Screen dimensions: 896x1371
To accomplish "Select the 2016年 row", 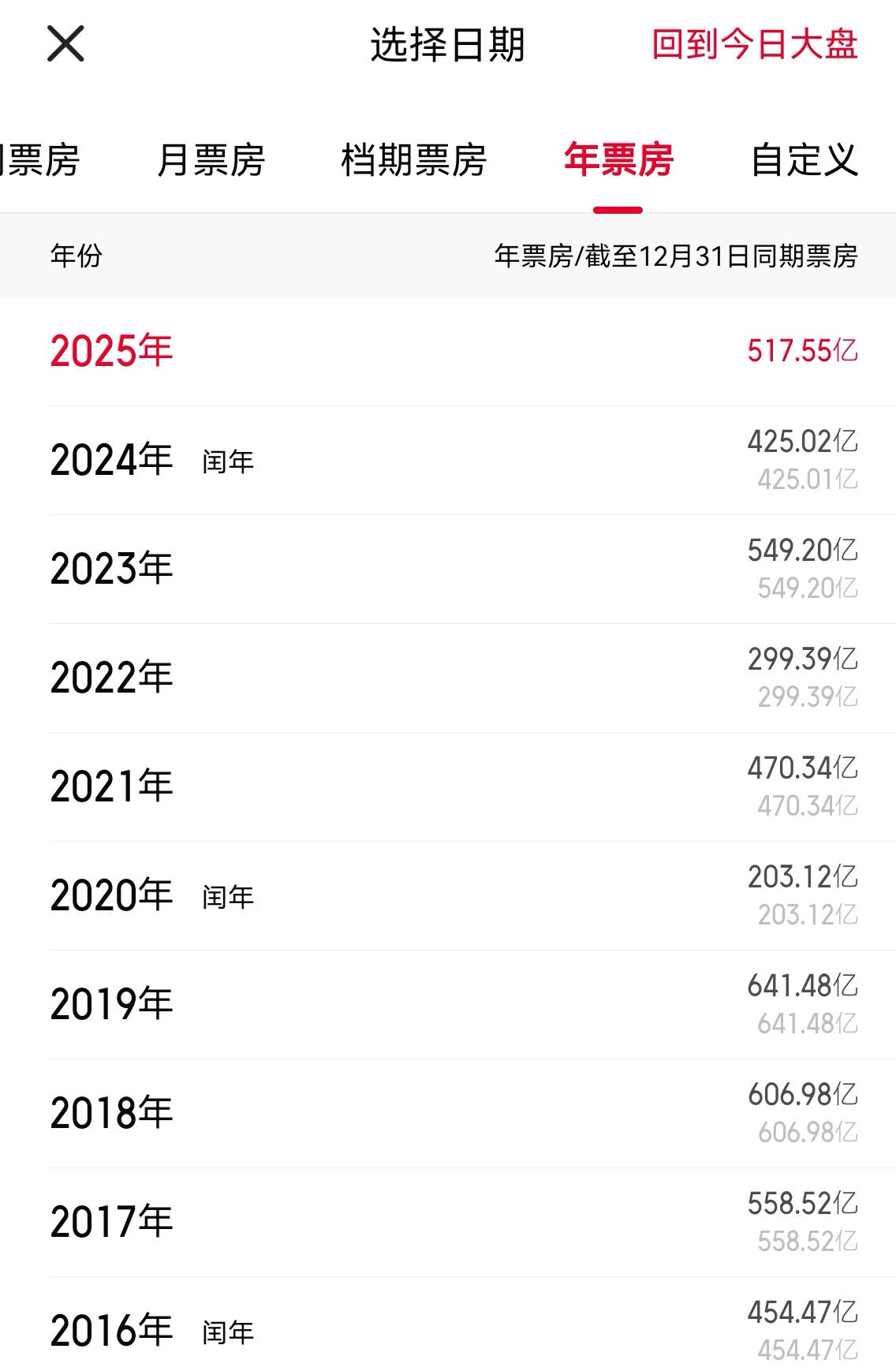I will click(448, 1330).
